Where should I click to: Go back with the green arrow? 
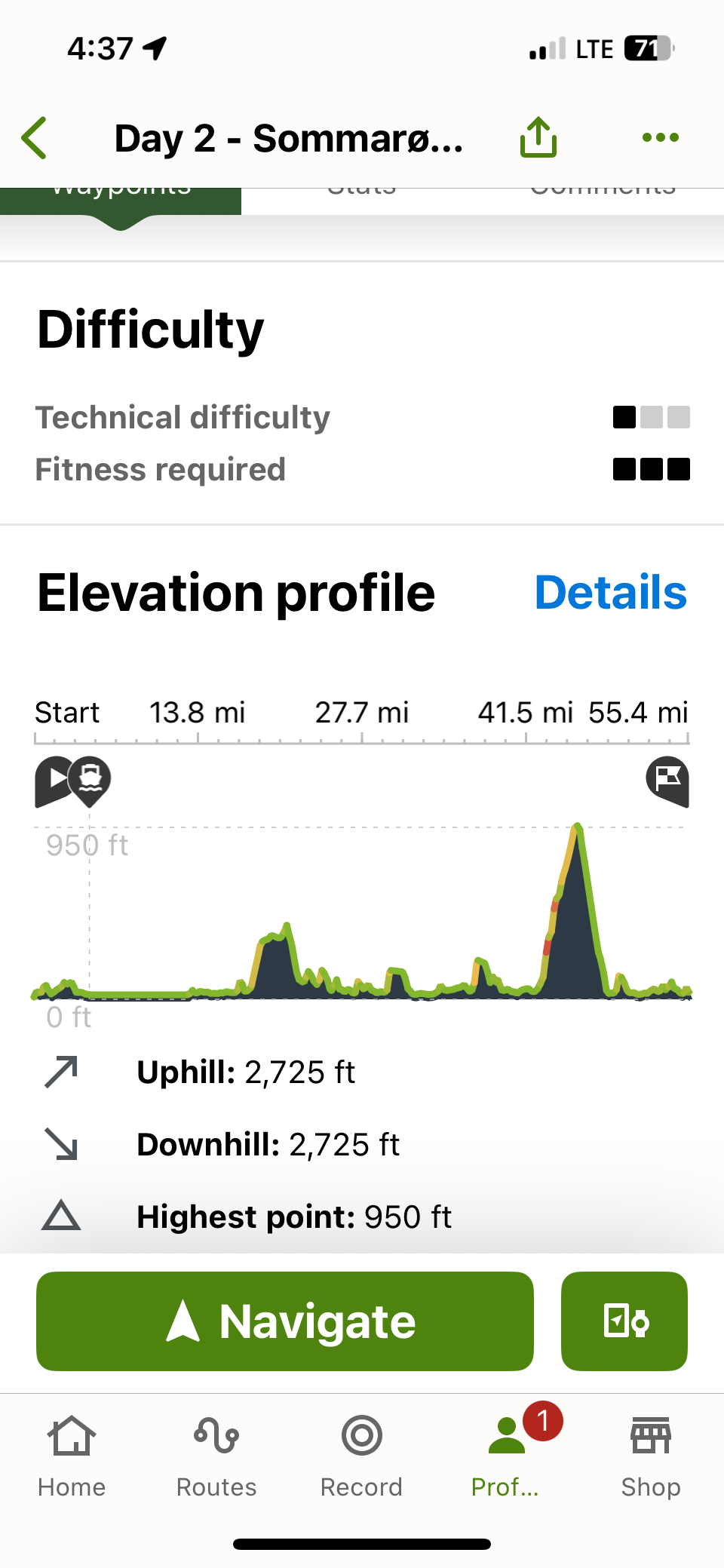click(35, 138)
